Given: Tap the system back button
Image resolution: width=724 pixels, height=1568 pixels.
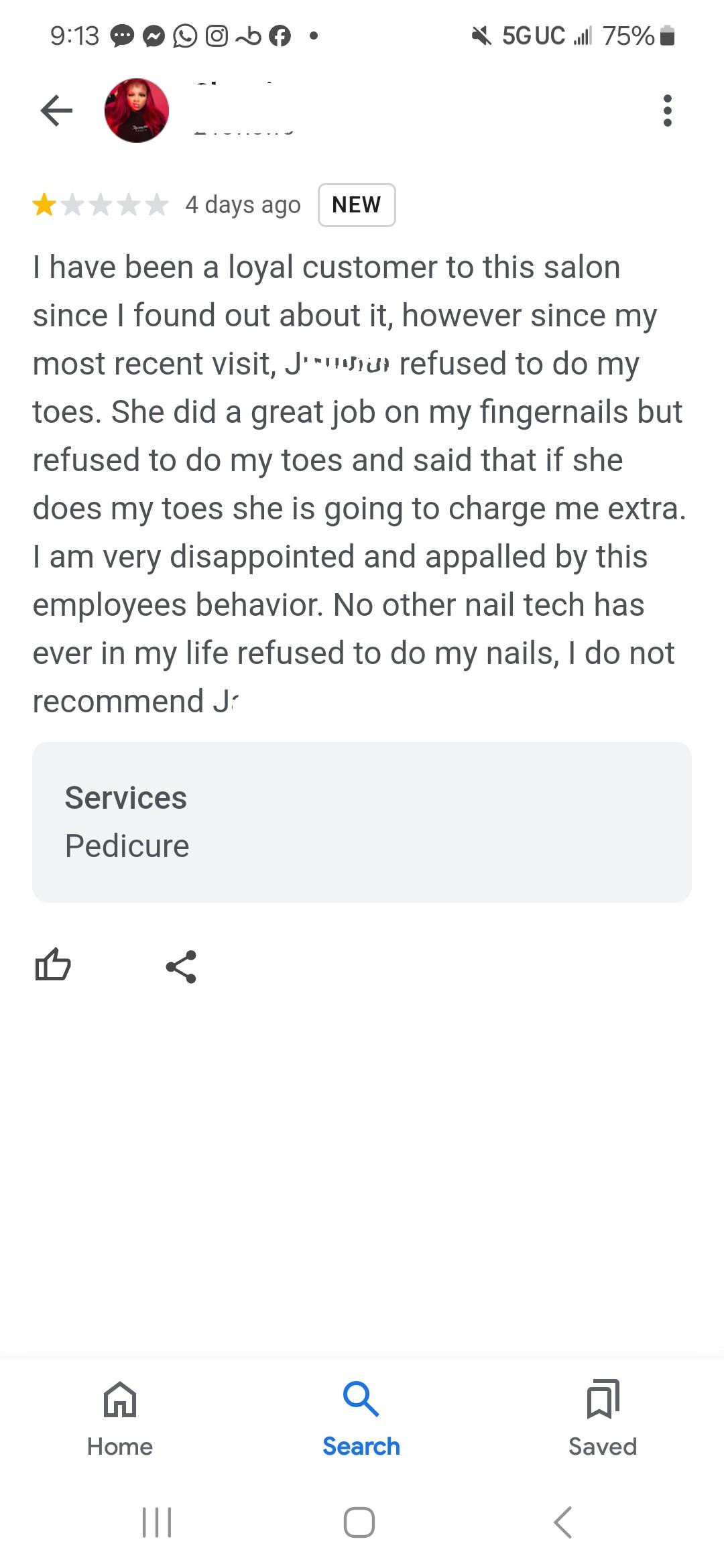Looking at the screenshot, I should [x=562, y=1522].
